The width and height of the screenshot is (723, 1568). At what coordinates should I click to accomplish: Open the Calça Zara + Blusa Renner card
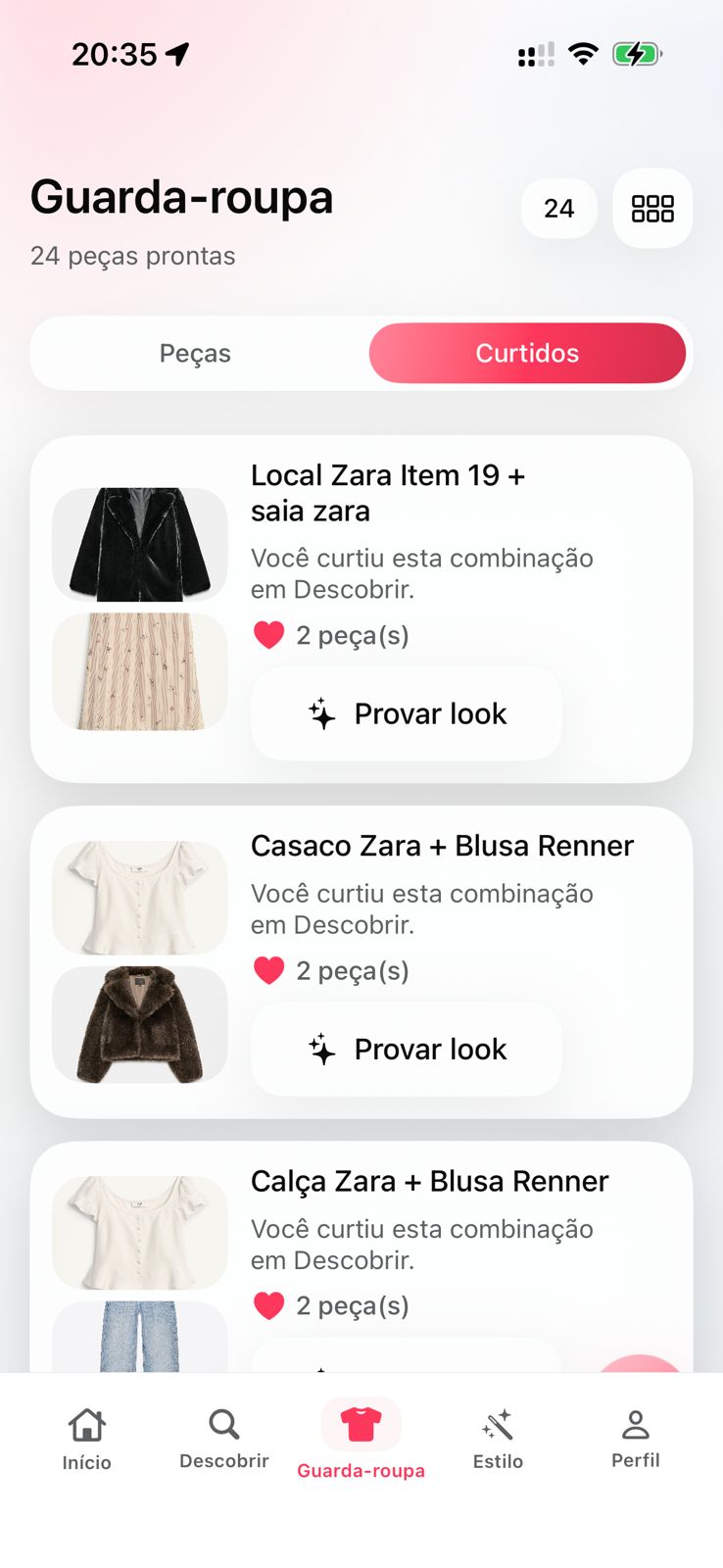click(x=429, y=1182)
